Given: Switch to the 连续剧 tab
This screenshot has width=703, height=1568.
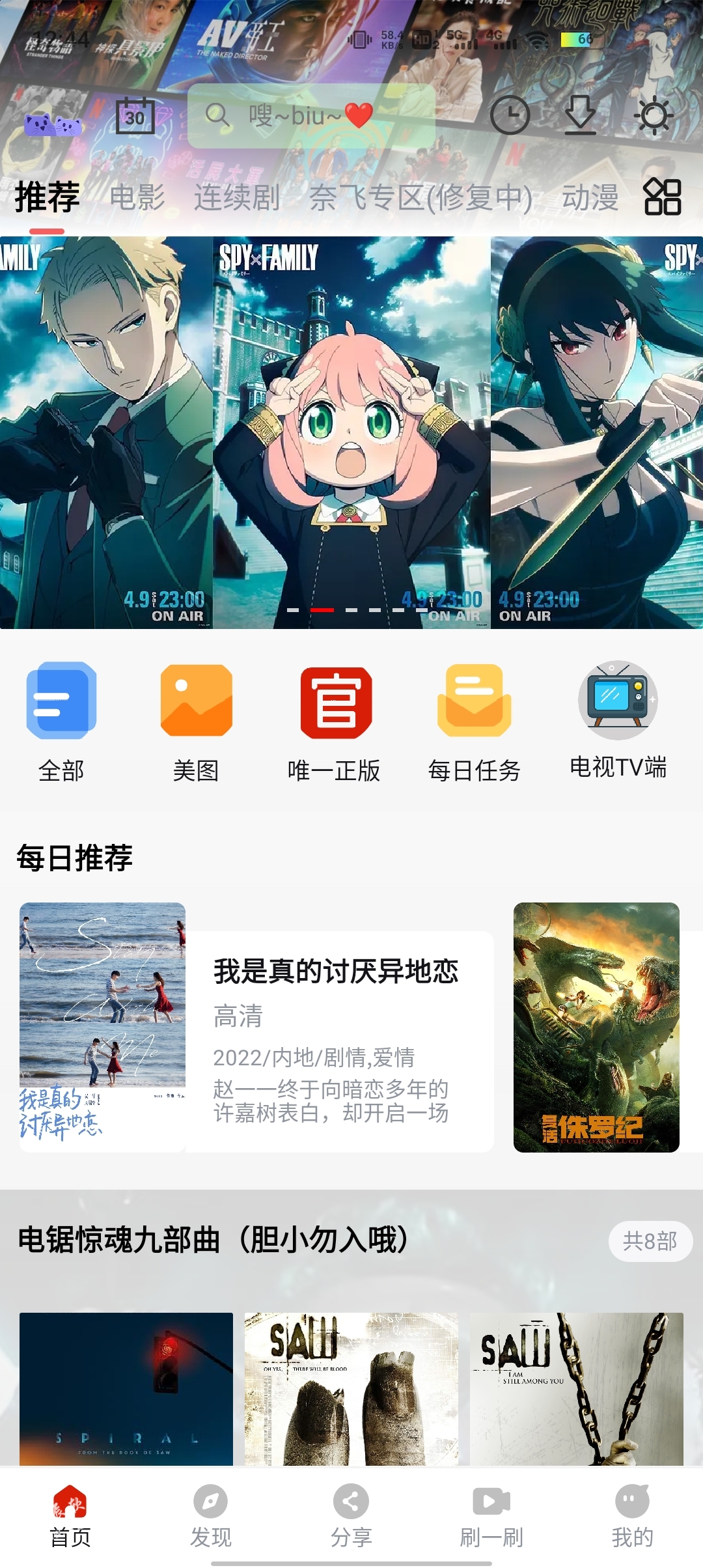Looking at the screenshot, I should 237,197.
